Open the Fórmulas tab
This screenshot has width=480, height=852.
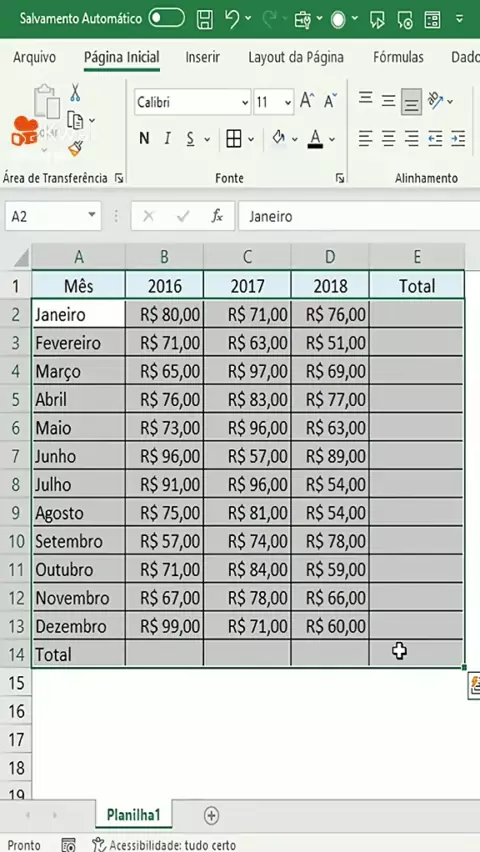point(398,57)
